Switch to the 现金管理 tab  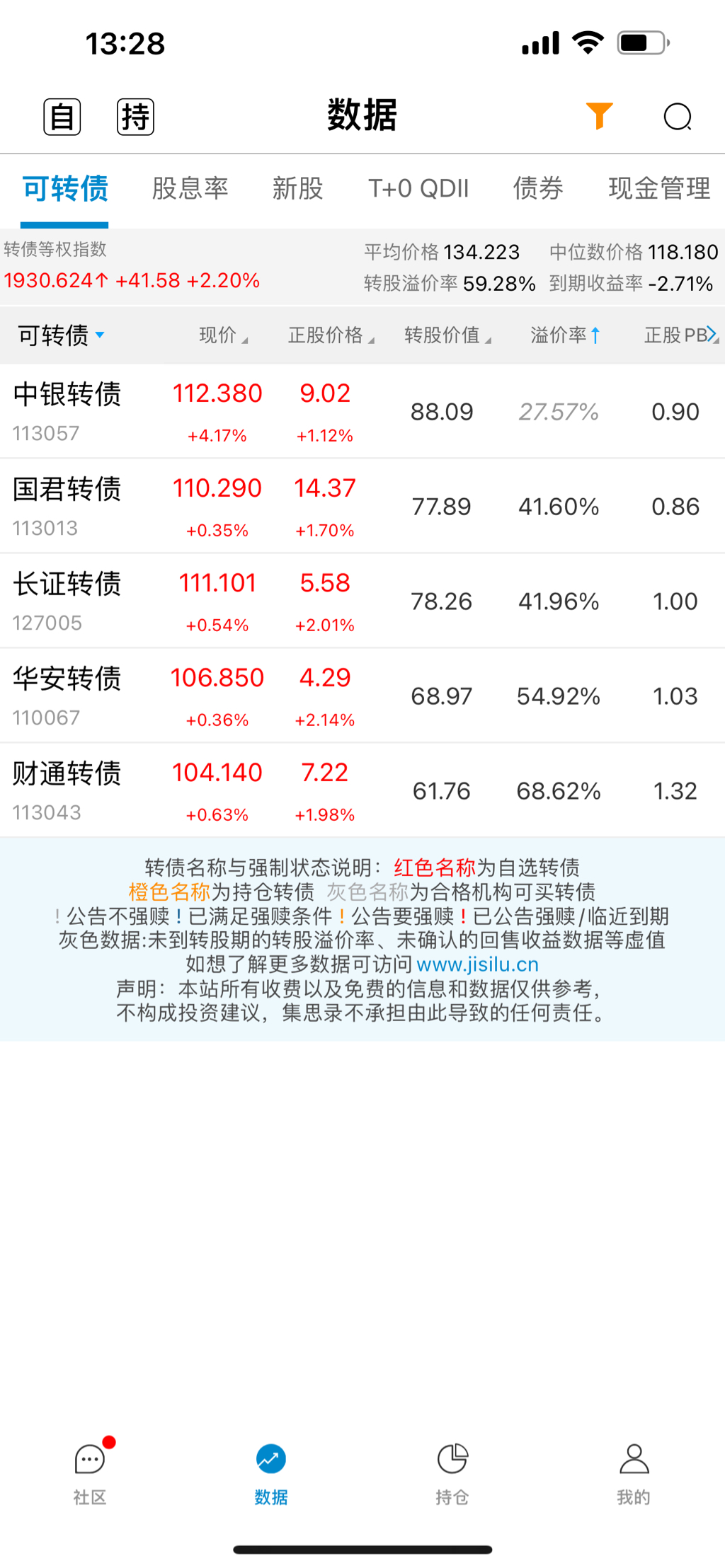[x=658, y=189]
